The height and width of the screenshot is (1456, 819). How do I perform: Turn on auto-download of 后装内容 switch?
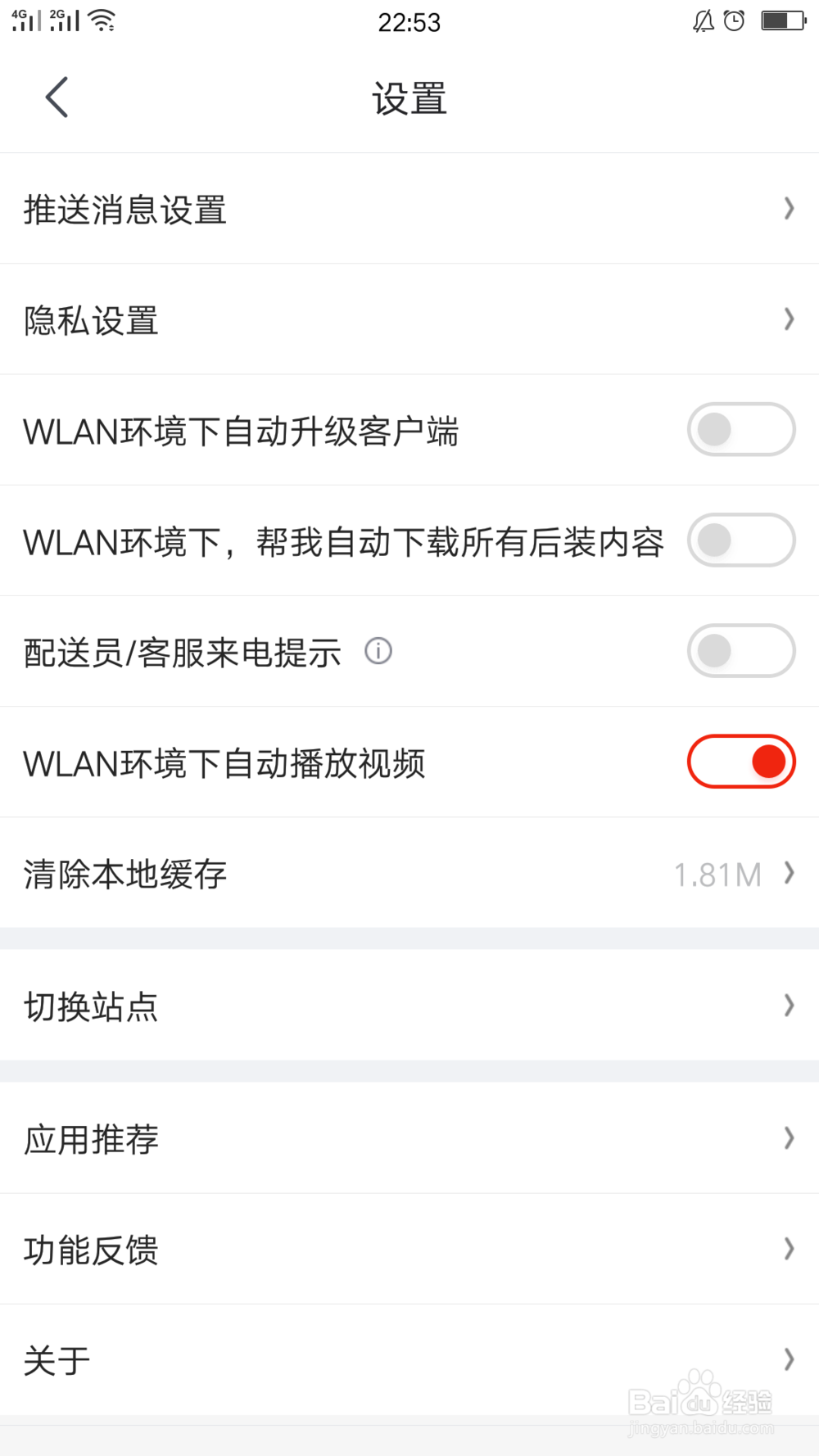[740, 540]
